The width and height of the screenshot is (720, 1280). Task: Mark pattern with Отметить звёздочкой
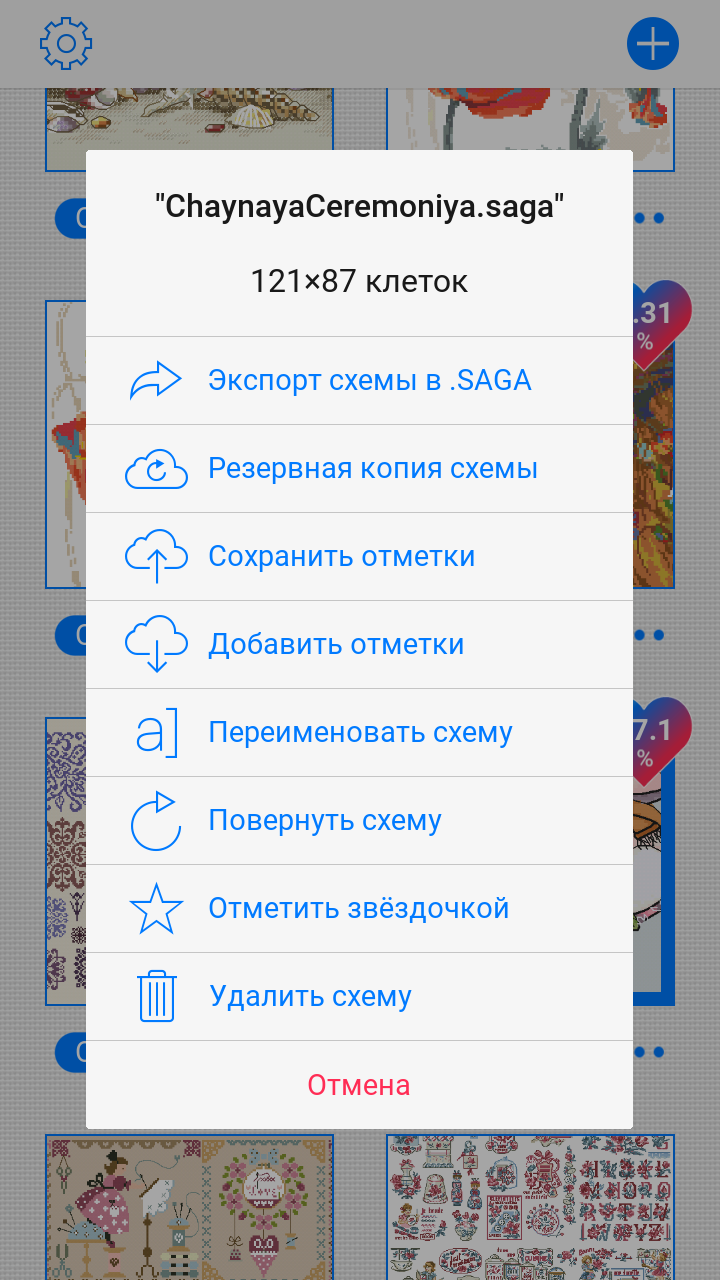(x=359, y=909)
